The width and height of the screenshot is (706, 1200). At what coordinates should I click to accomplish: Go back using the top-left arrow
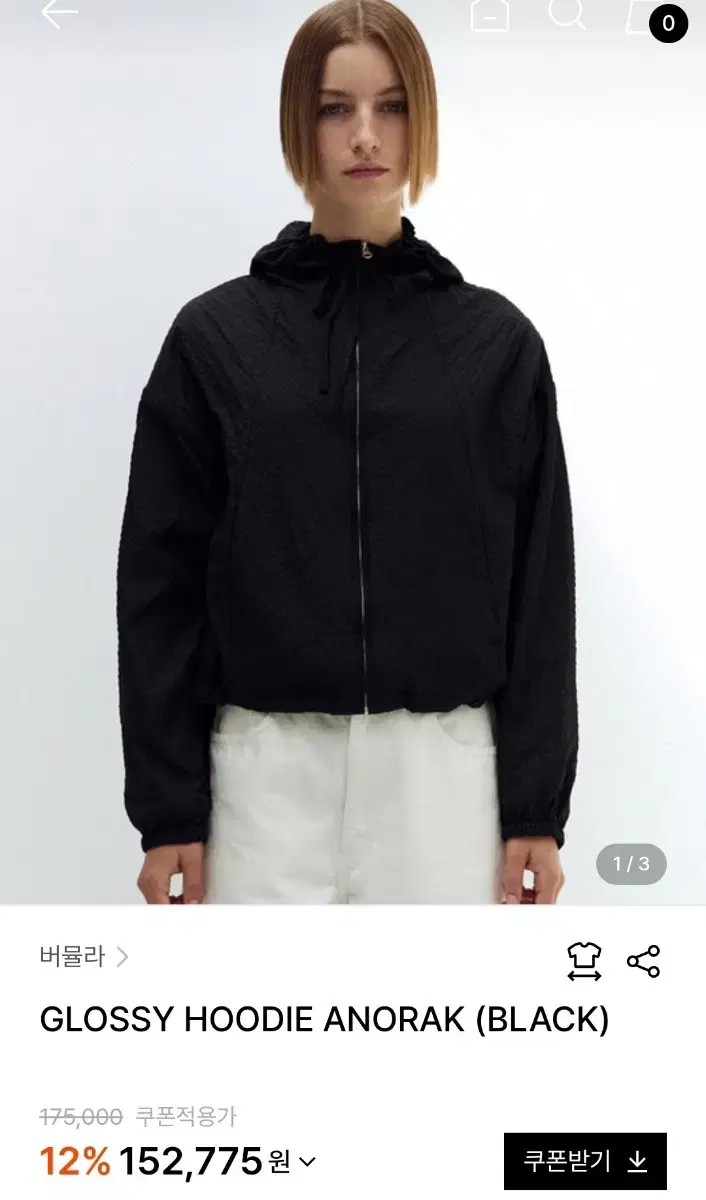click(x=59, y=14)
